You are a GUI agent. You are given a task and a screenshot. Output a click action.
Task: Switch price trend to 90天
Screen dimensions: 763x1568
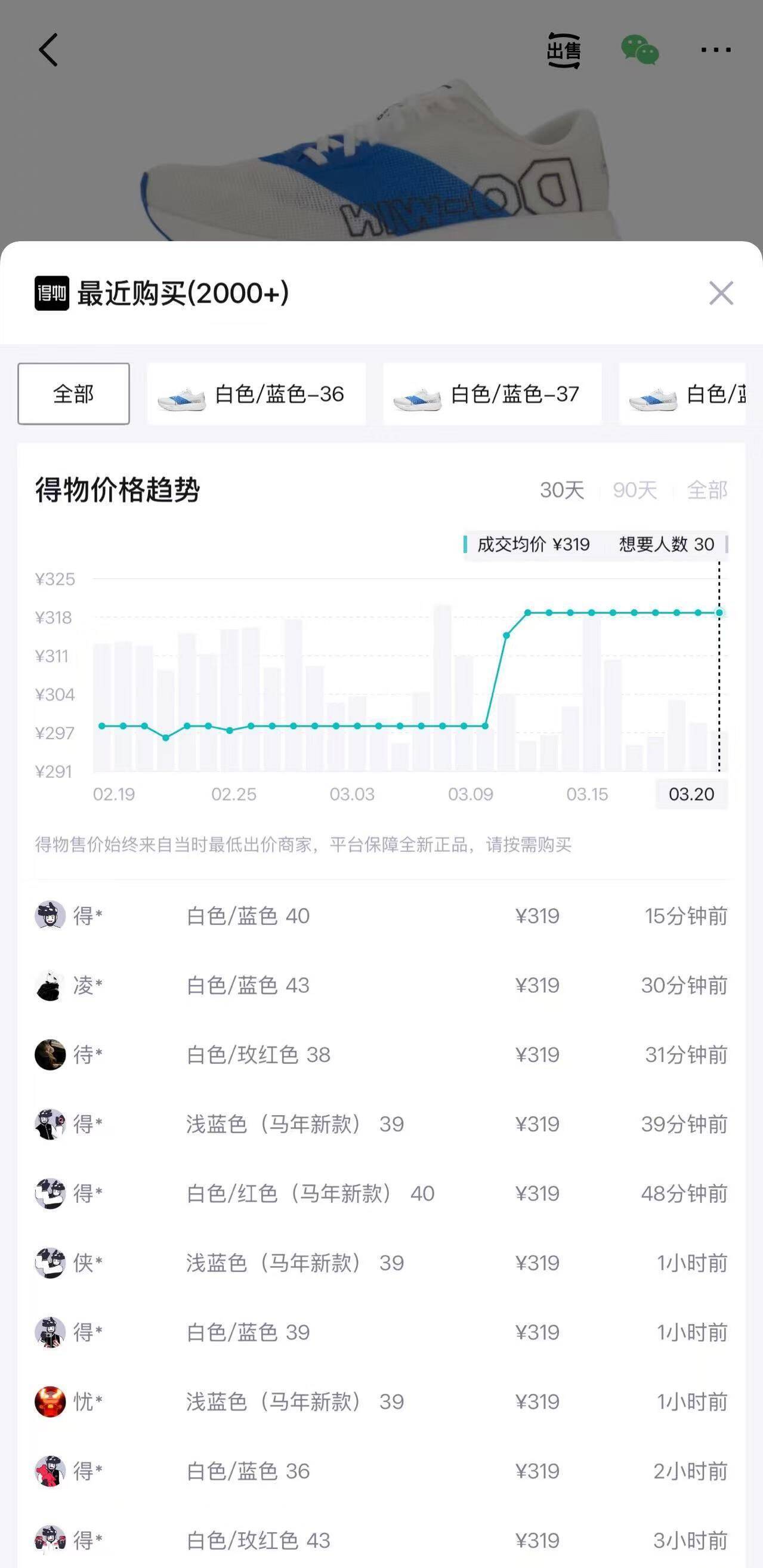pos(635,490)
